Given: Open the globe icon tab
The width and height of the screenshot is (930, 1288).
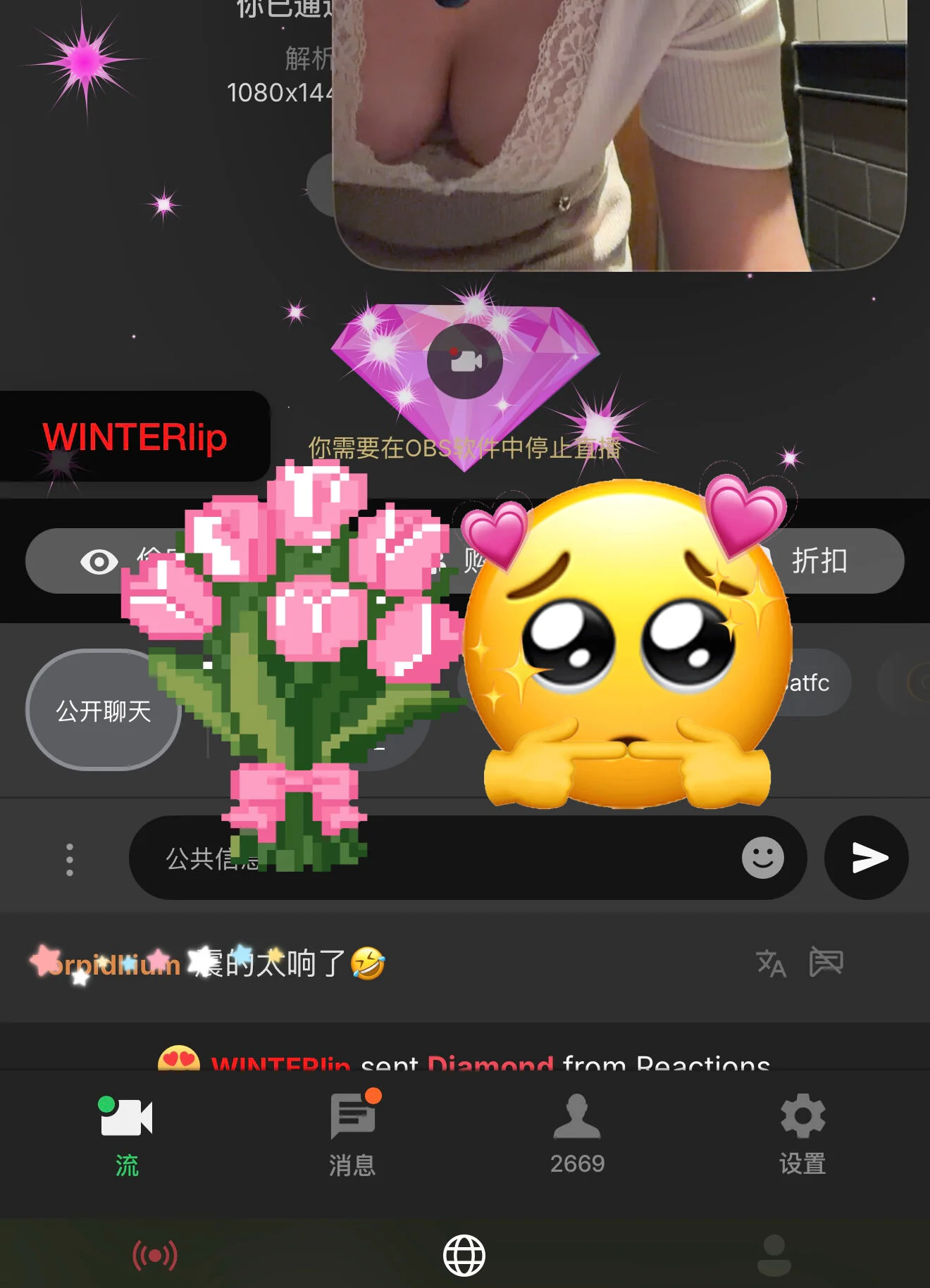Looking at the screenshot, I should (x=464, y=1256).
